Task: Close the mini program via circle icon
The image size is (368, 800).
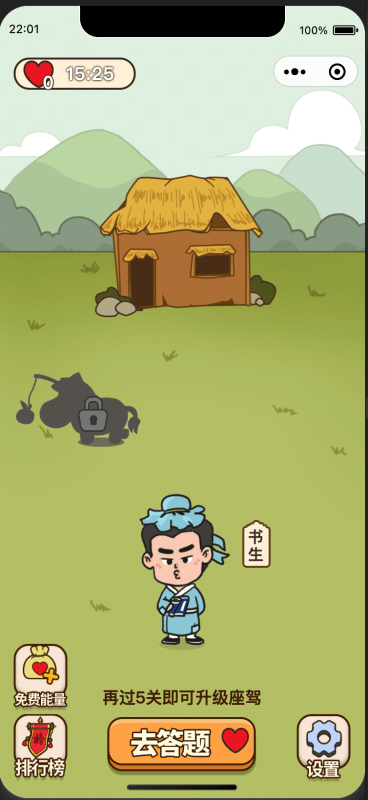Action: click(x=337, y=72)
